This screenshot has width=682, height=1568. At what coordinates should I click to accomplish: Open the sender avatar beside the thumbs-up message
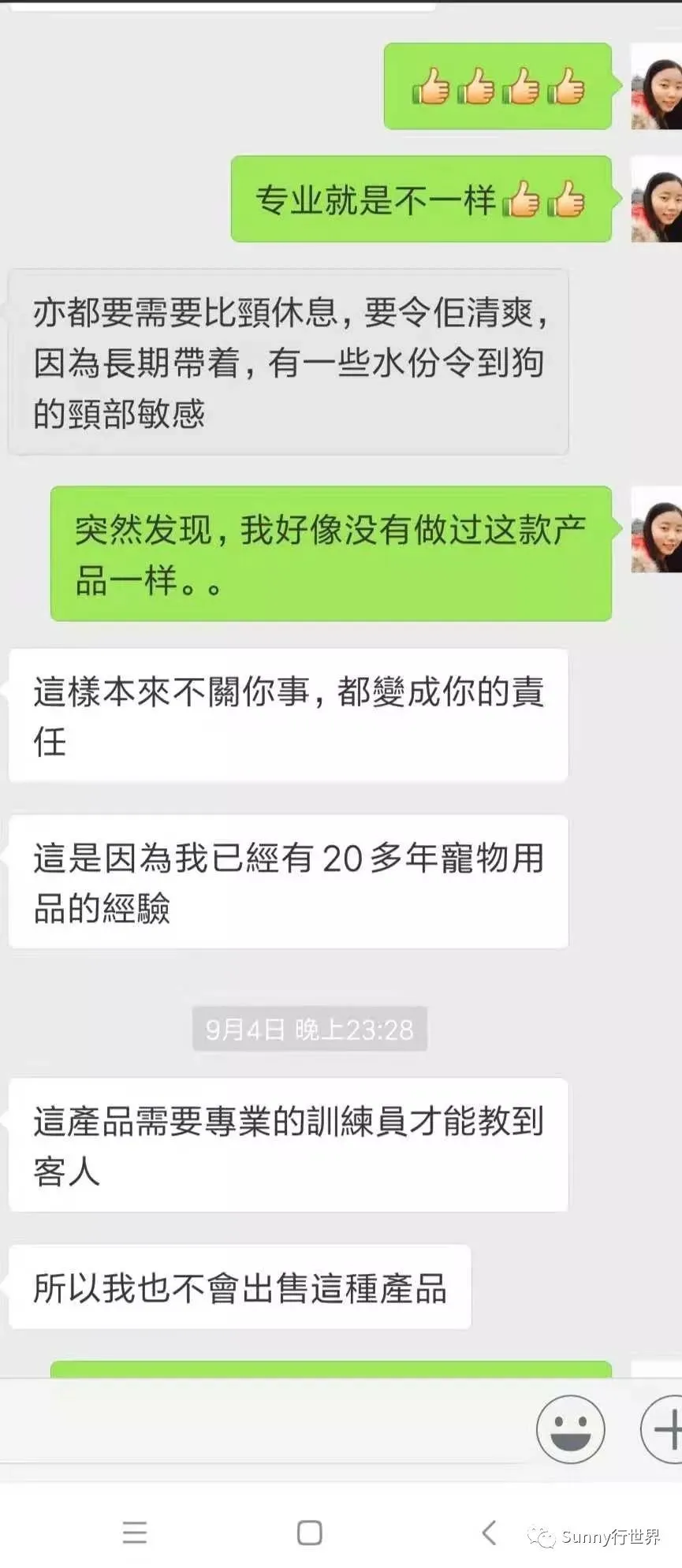click(657, 86)
